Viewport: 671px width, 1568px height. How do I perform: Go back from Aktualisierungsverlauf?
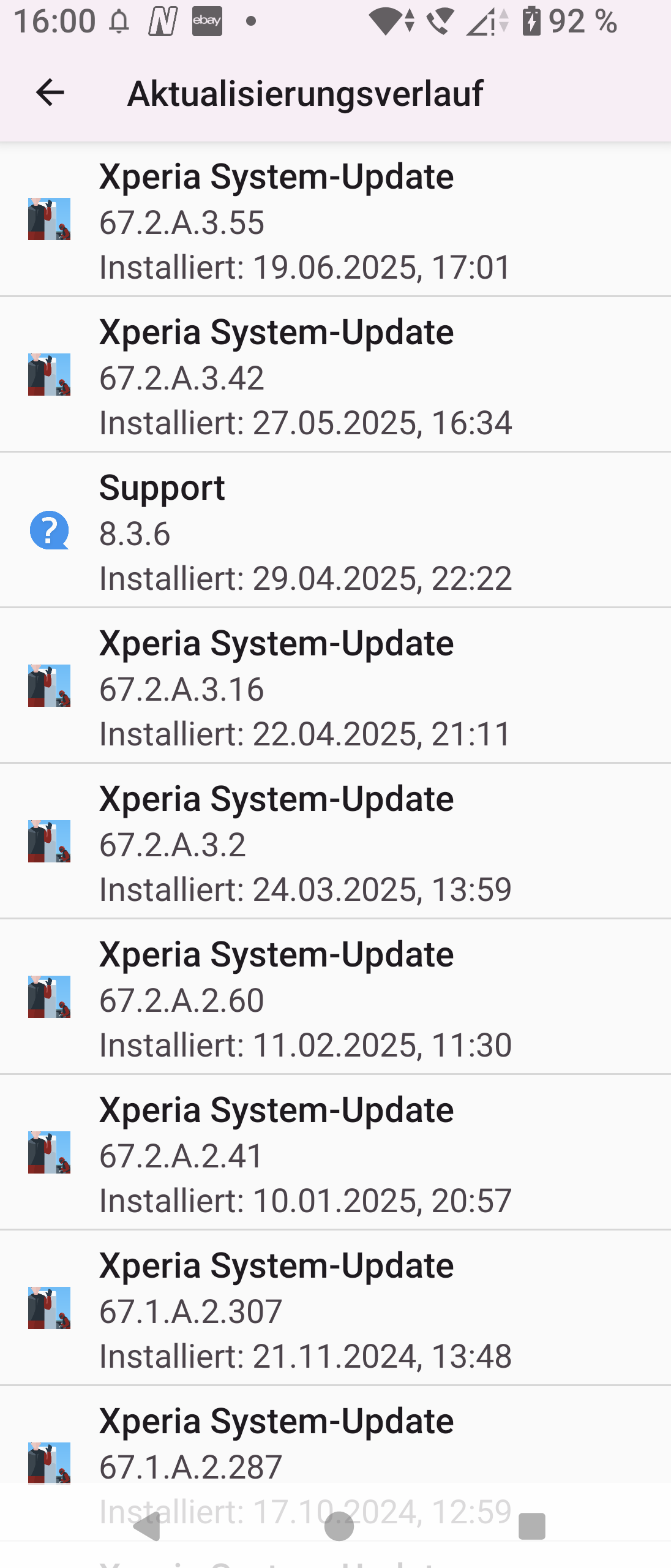[50, 93]
